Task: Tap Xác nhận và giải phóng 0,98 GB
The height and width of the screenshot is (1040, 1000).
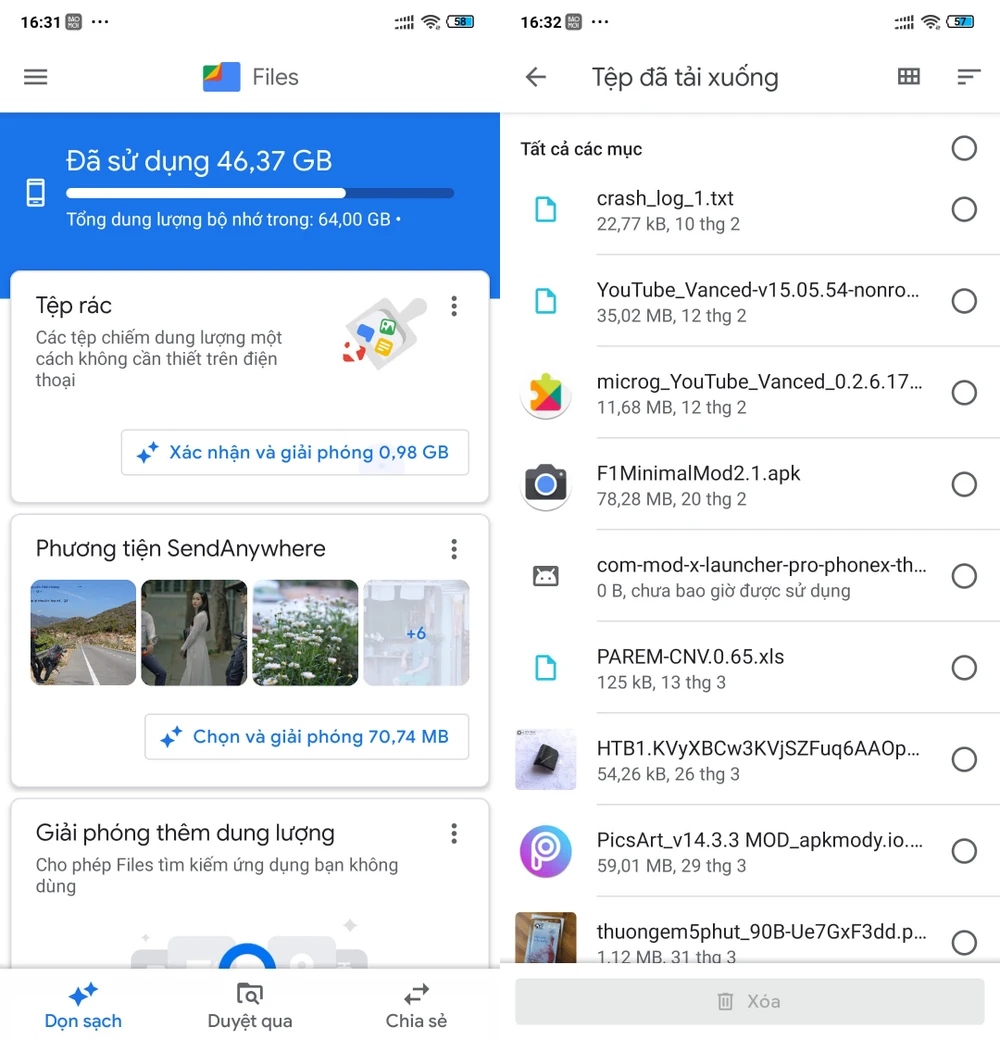Action: pos(295,453)
